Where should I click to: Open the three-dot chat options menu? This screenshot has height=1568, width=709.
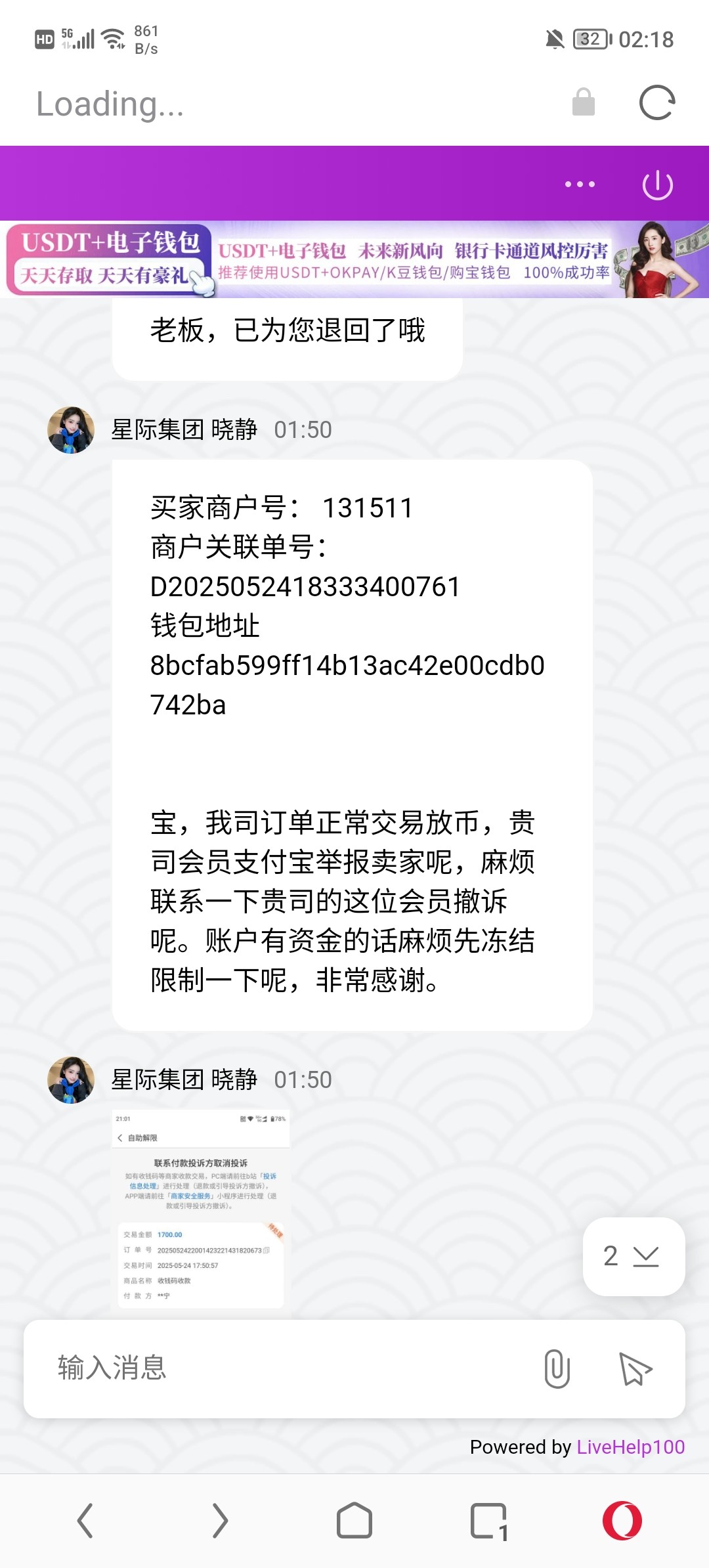(x=580, y=185)
